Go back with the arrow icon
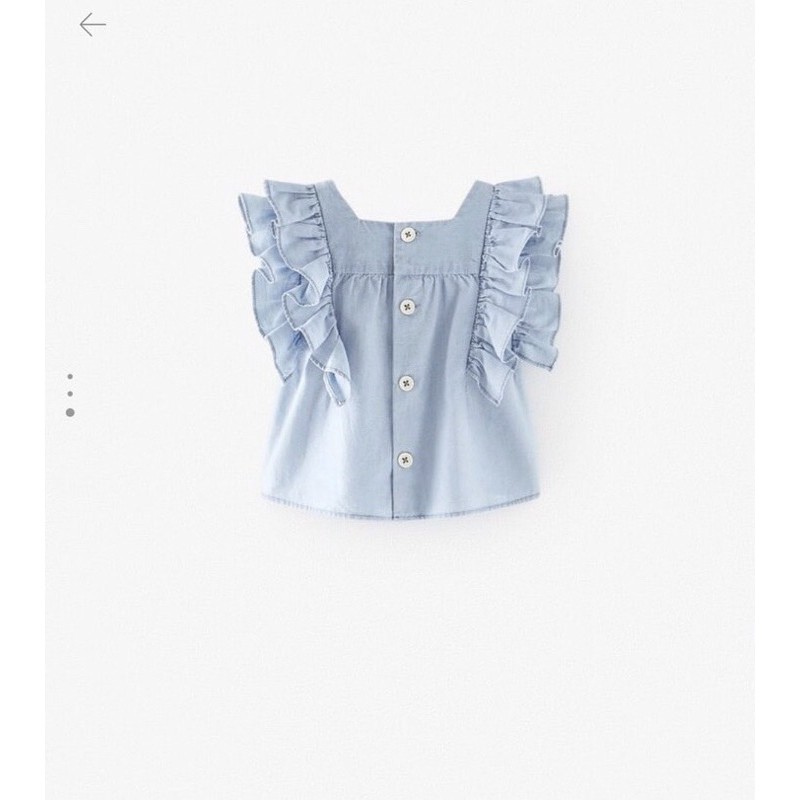Image resolution: width=800 pixels, height=800 pixels. coord(92,25)
